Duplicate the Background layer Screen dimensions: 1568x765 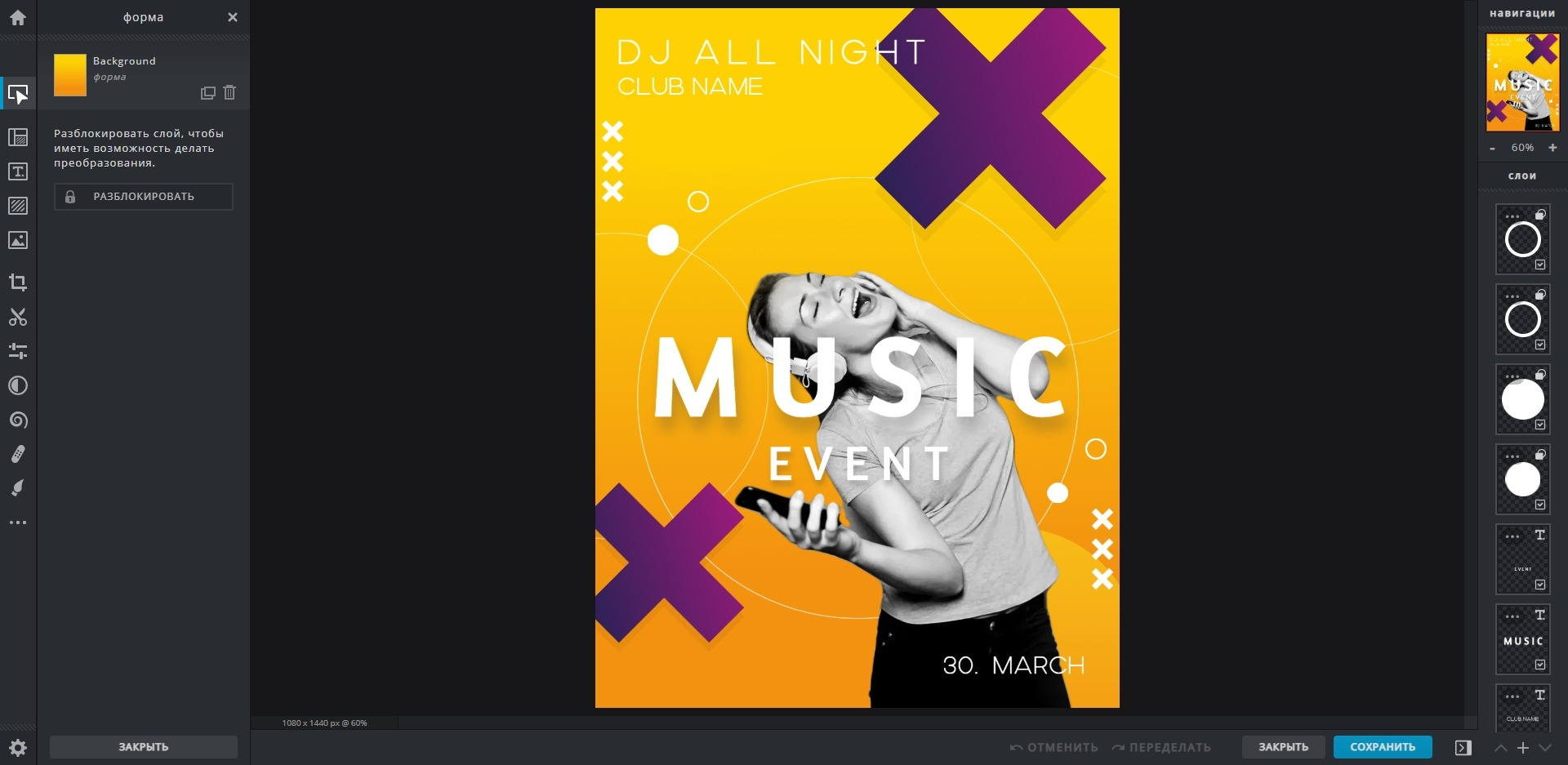[x=207, y=93]
